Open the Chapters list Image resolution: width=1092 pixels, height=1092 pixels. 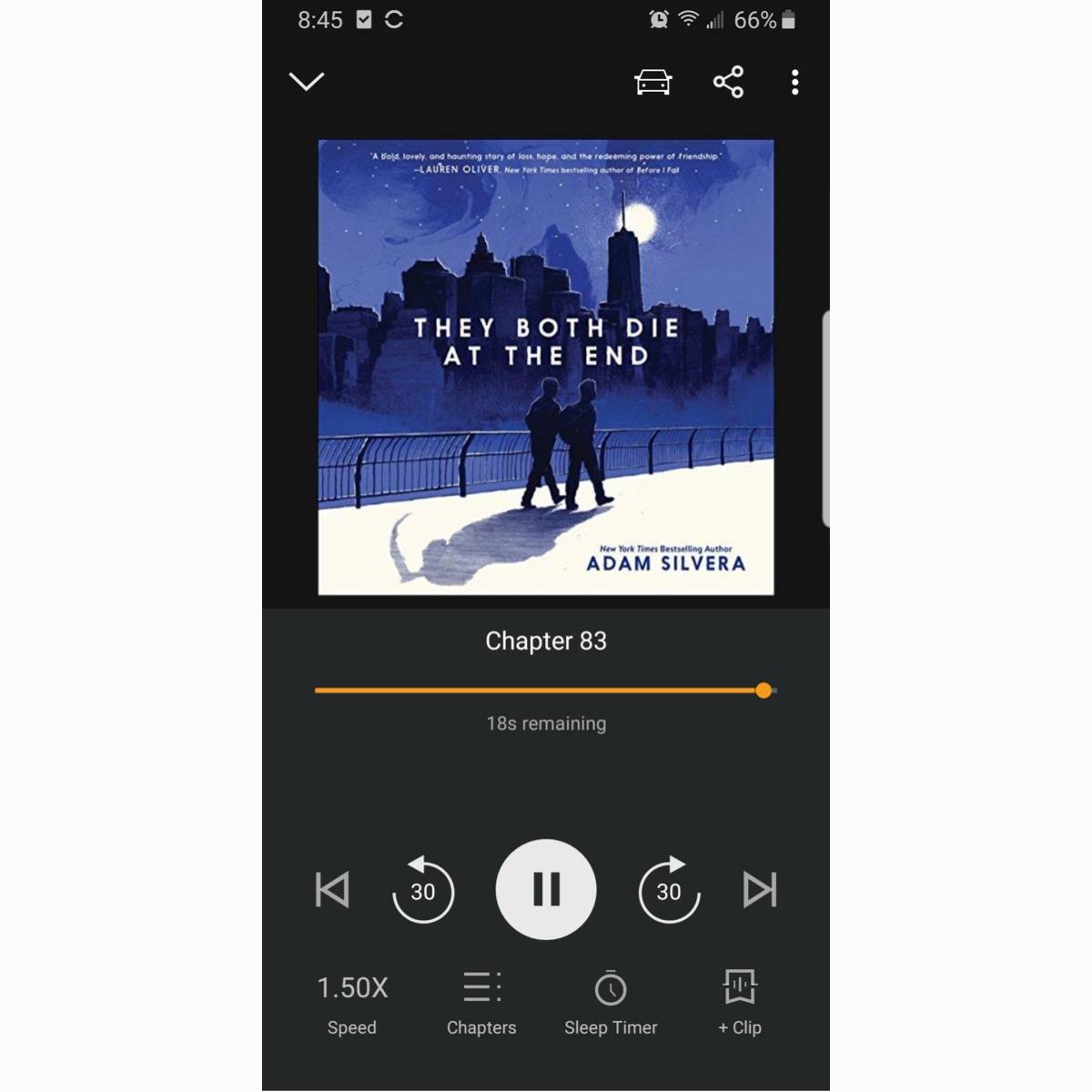click(x=481, y=1003)
